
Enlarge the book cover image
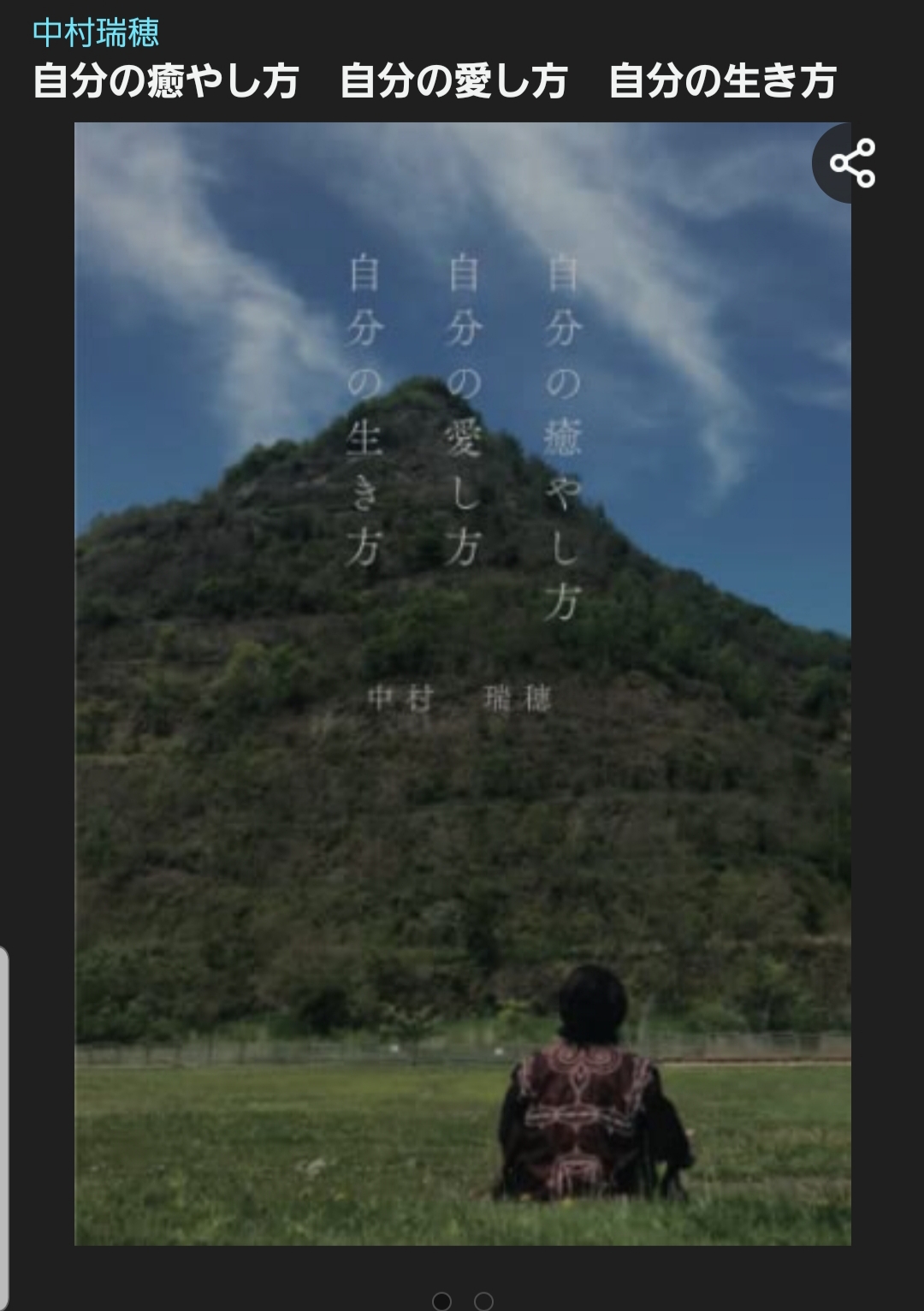[x=462, y=683]
